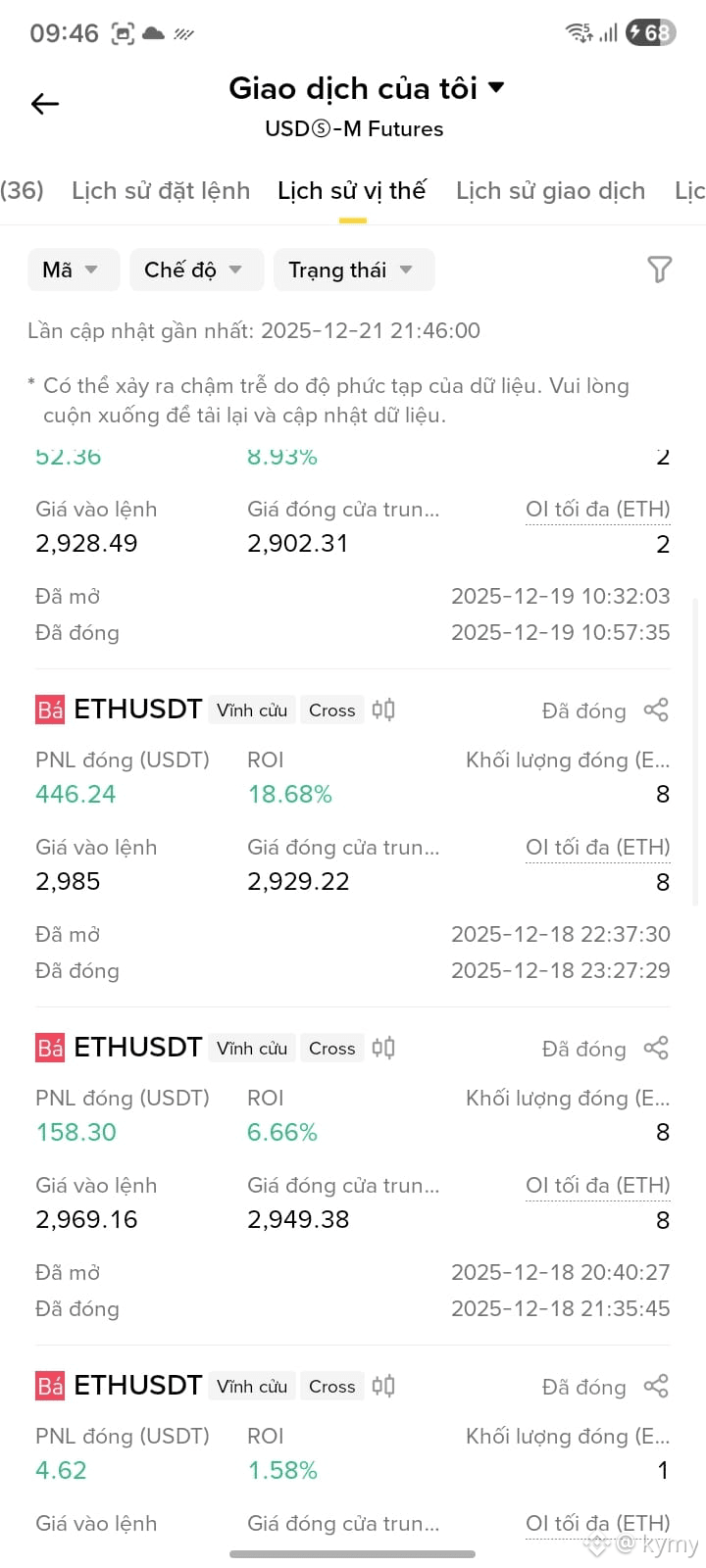Open chart icon for the 4.62 PNL position

383,1386
